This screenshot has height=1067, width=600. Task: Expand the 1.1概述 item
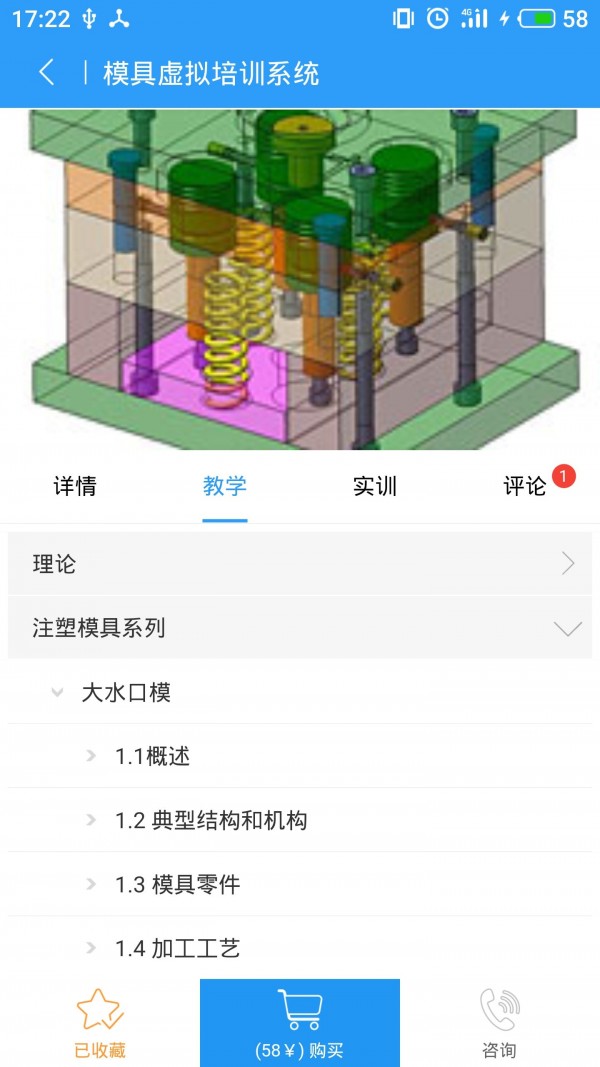coord(152,756)
